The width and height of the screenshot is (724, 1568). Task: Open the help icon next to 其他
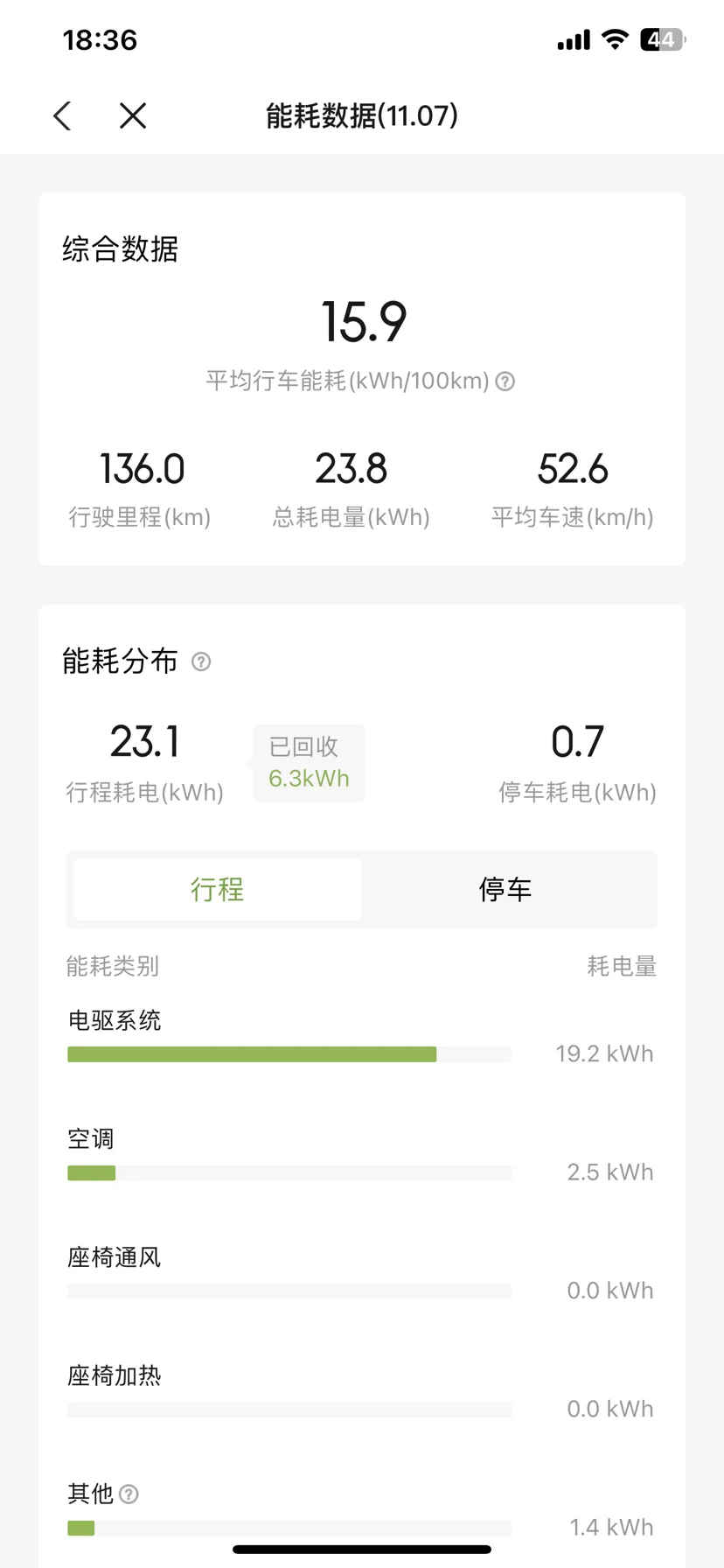click(129, 1494)
